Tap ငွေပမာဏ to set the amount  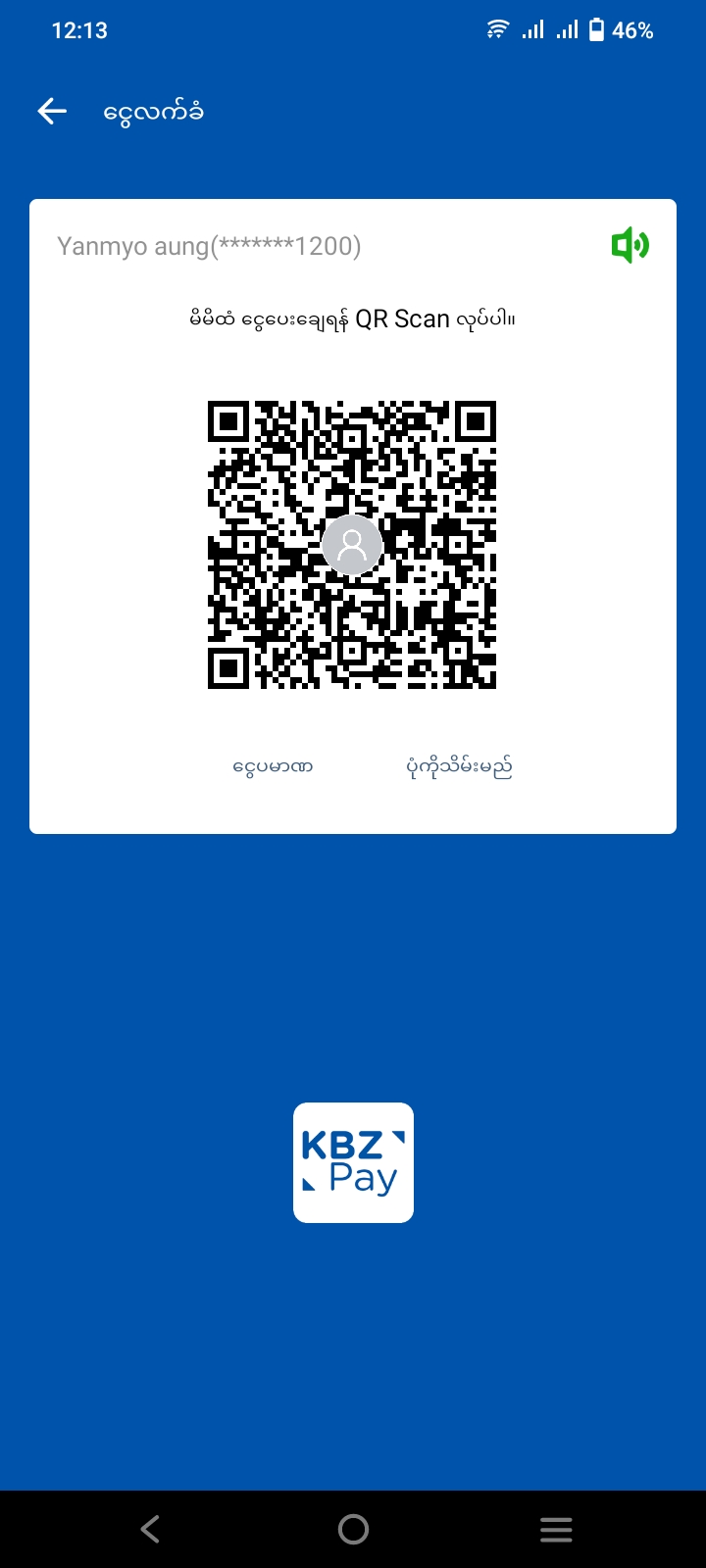point(273,766)
